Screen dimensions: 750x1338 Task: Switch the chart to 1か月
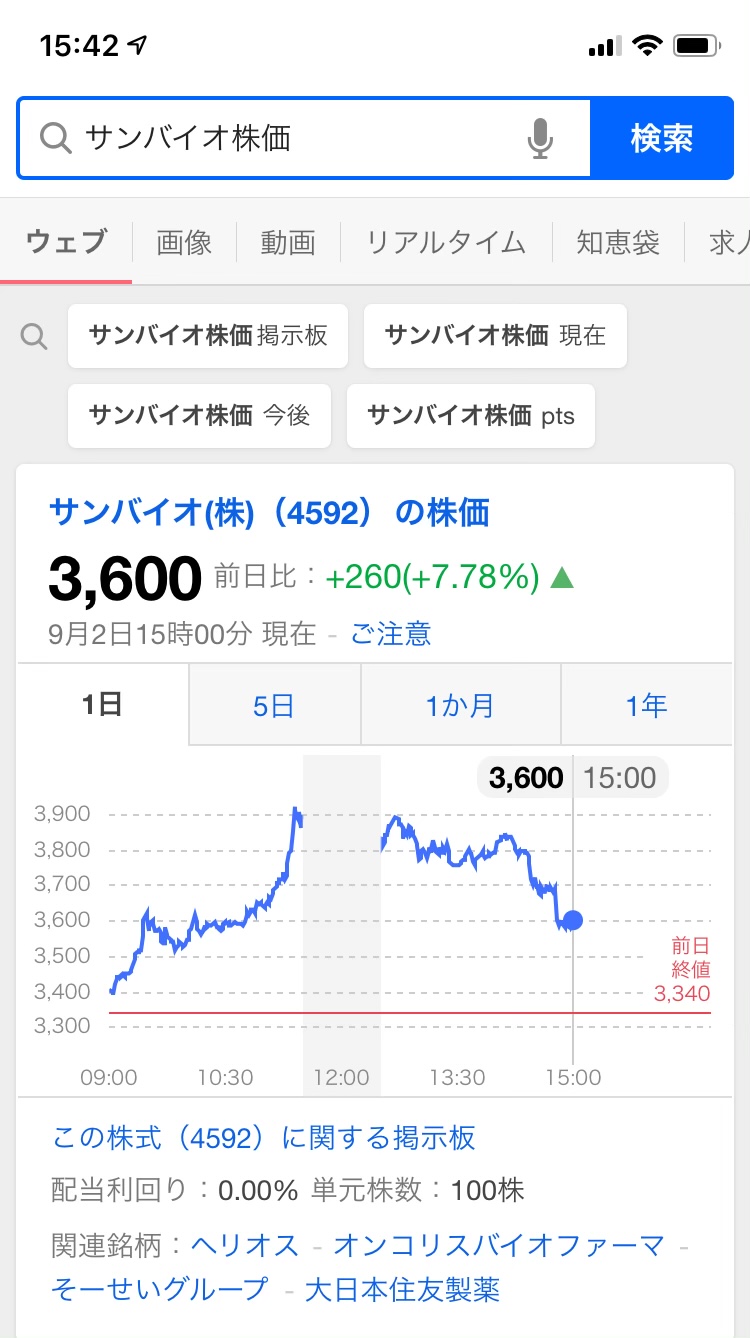(x=460, y=706)
